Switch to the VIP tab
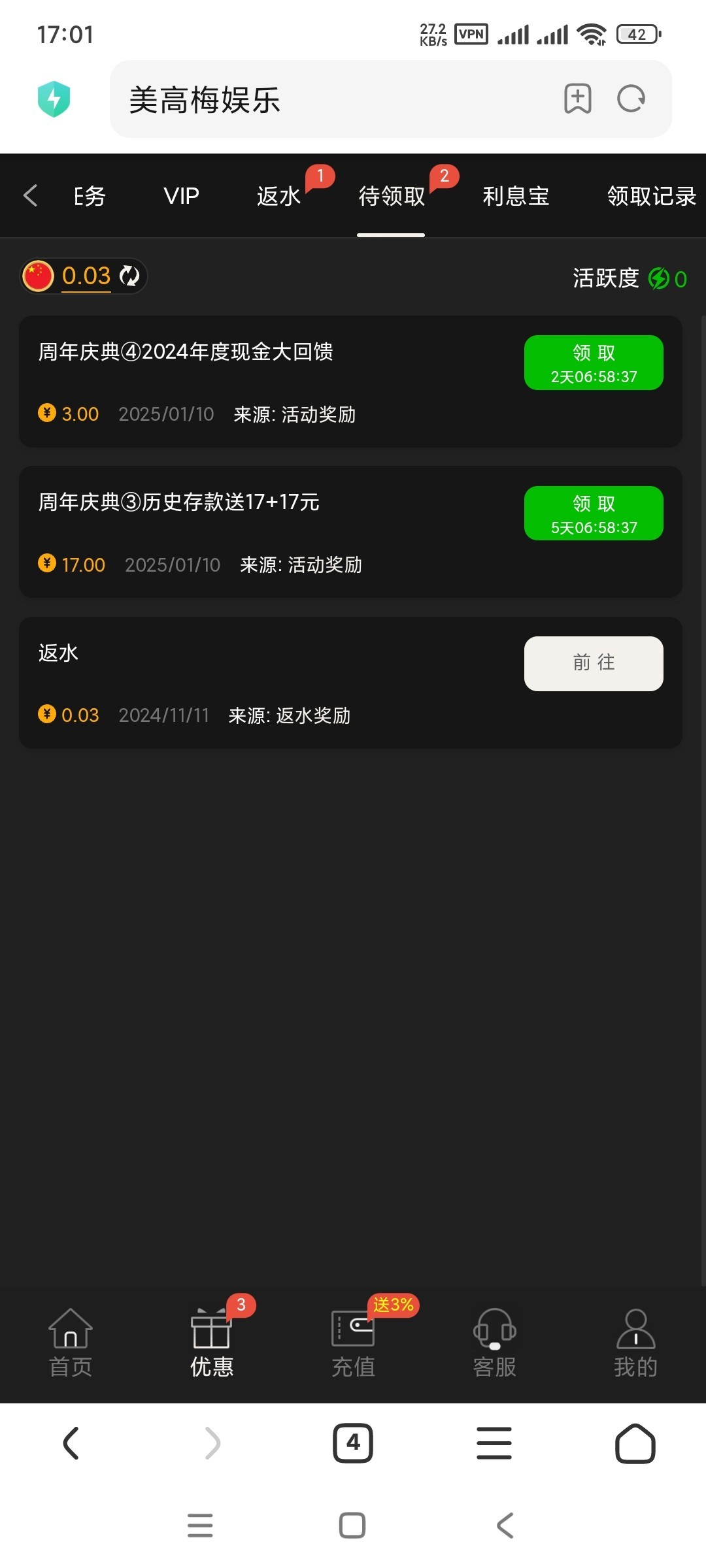The image size is (706, 1568). click(181, 196)
